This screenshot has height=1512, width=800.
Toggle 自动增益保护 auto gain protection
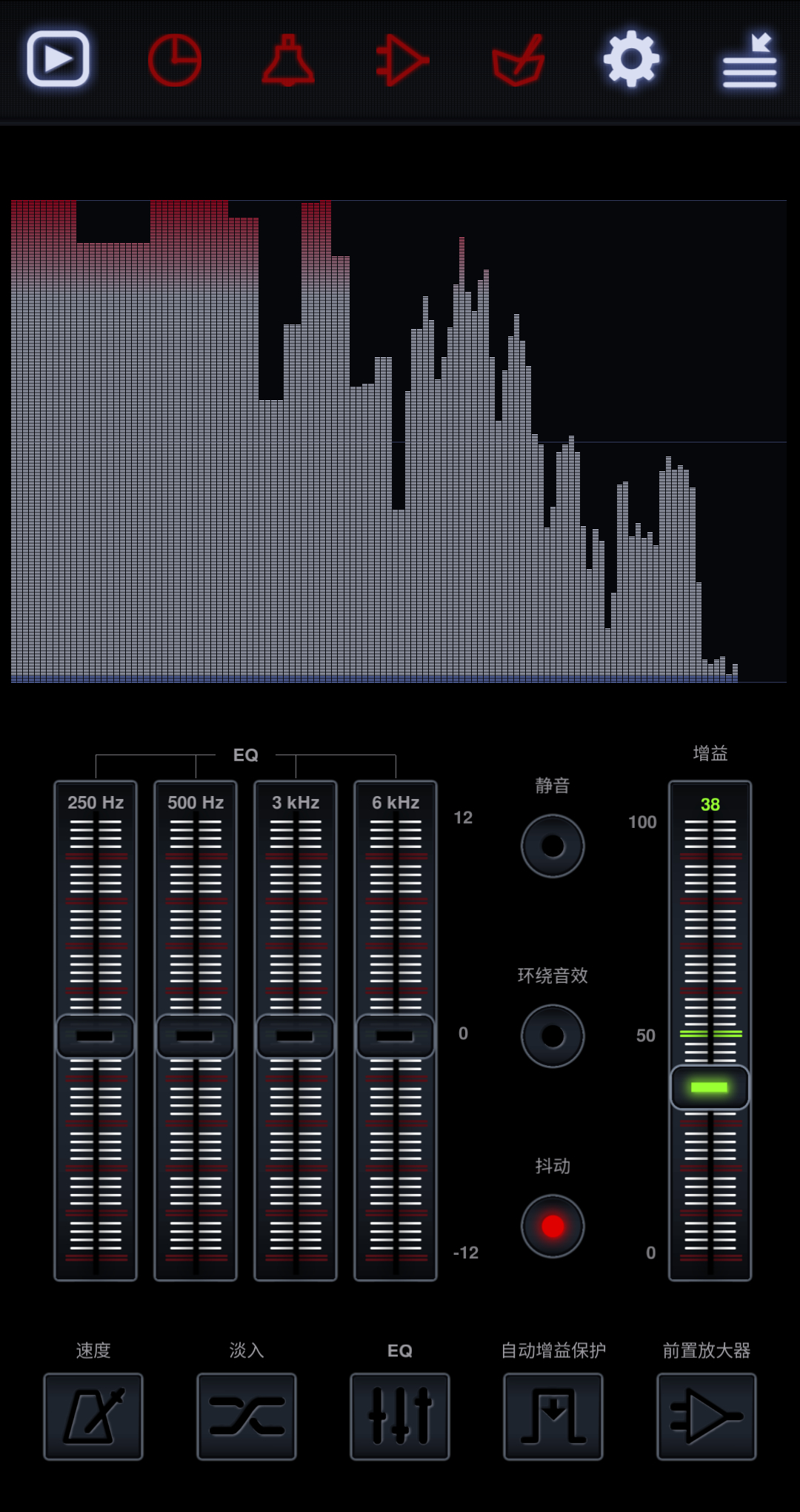point(553,1416)
